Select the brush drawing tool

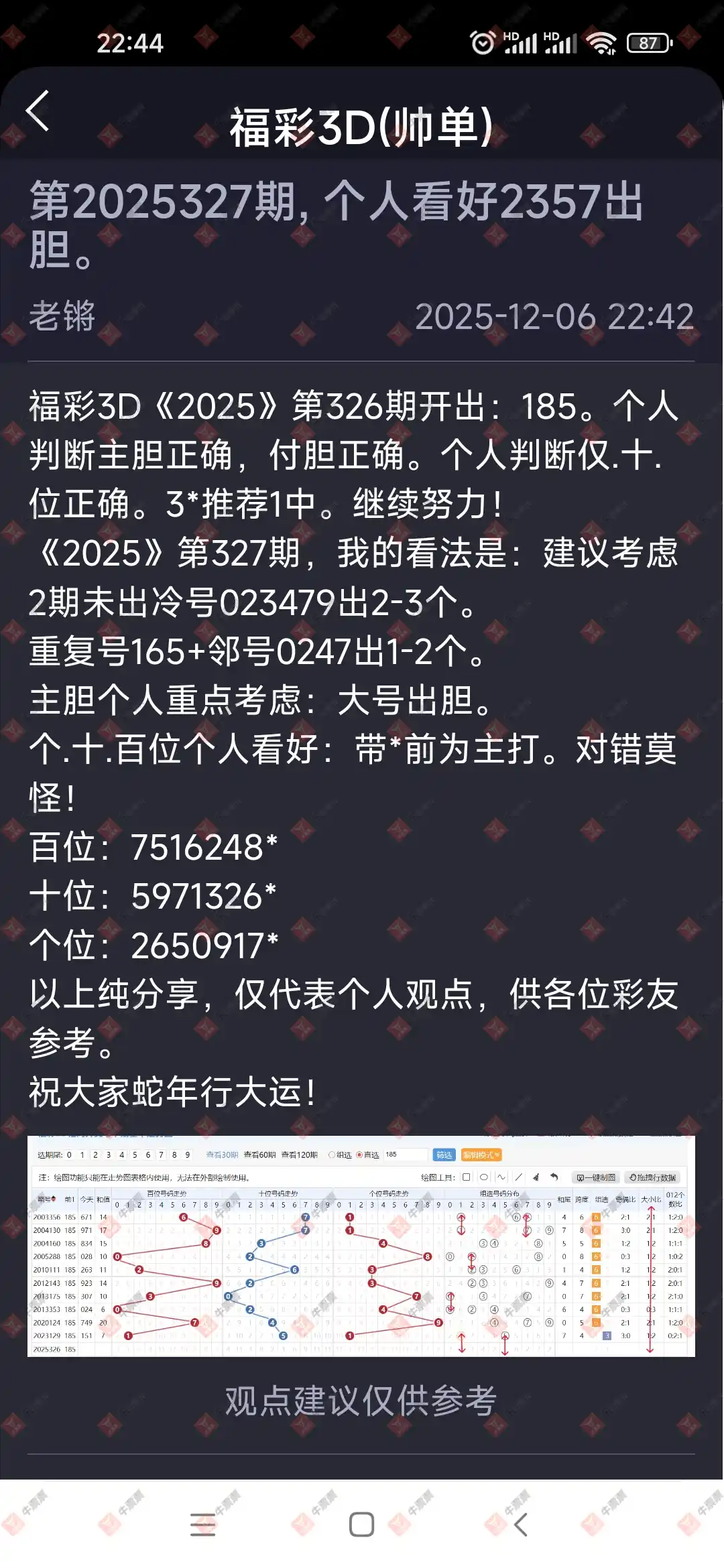[x=536, y=1177]
